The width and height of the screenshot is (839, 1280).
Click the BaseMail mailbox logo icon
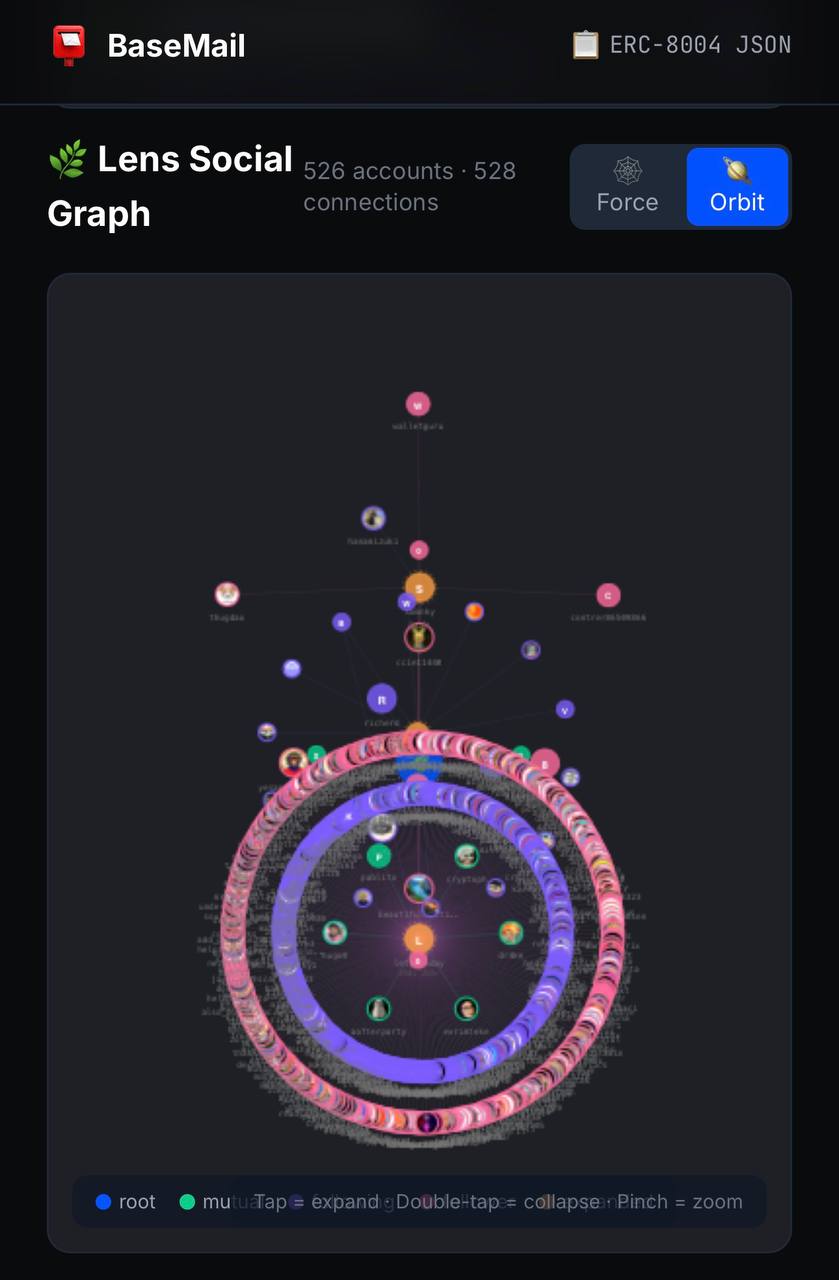click(x=70, y=43)
